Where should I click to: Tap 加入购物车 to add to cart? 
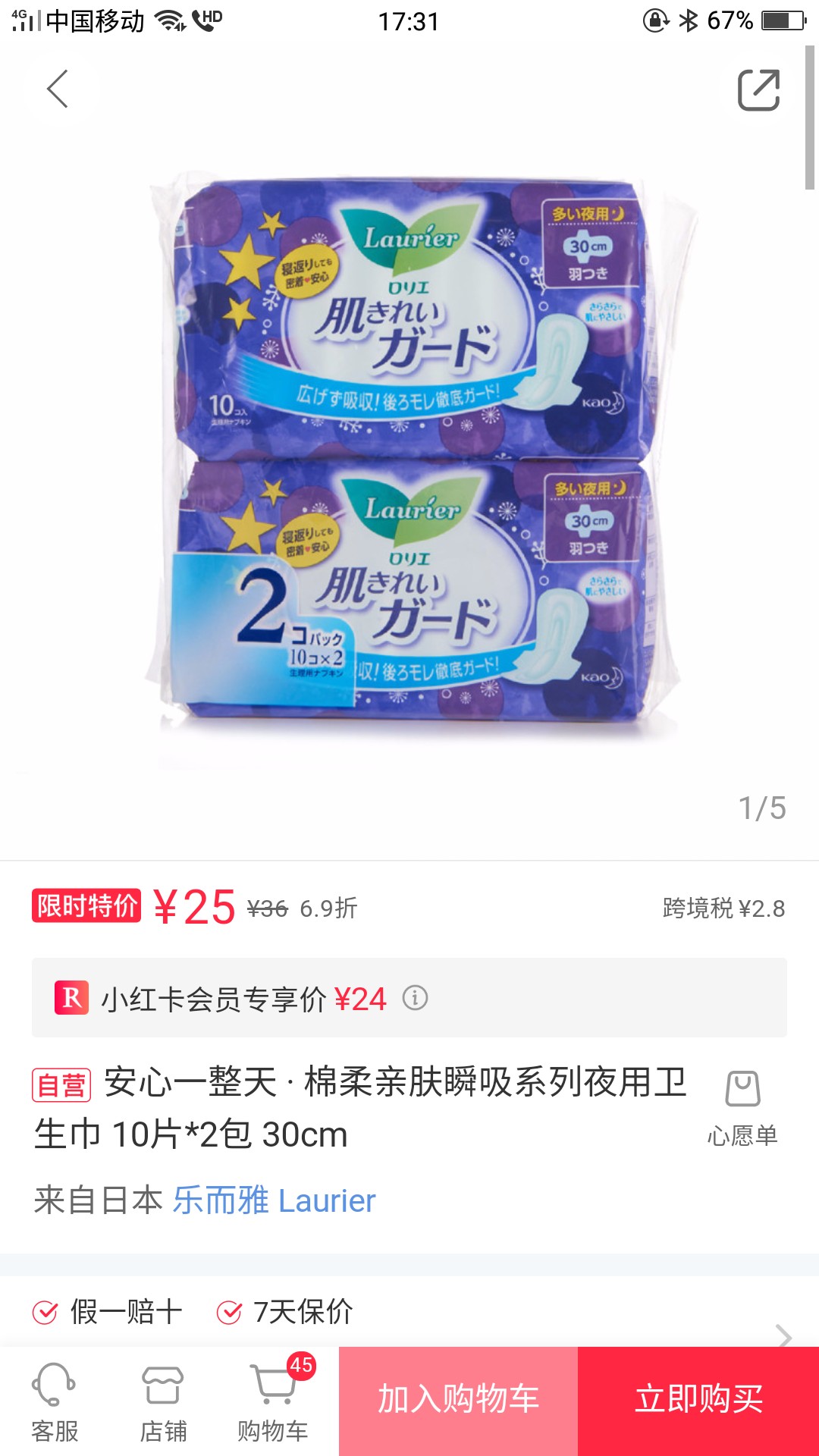click(458, 1401)
